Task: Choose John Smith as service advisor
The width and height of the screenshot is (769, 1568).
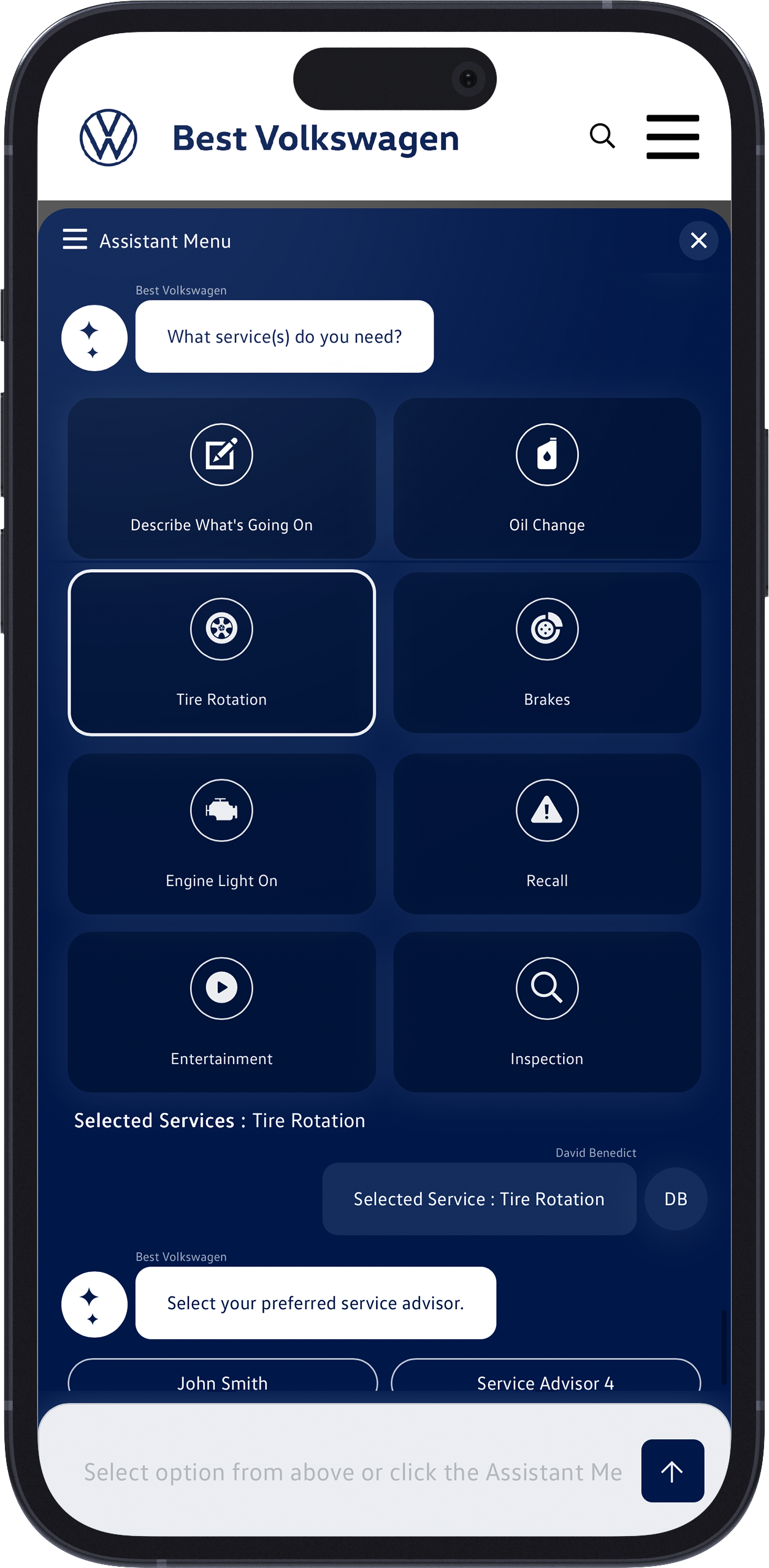Action: click(x=222, y=1381)
